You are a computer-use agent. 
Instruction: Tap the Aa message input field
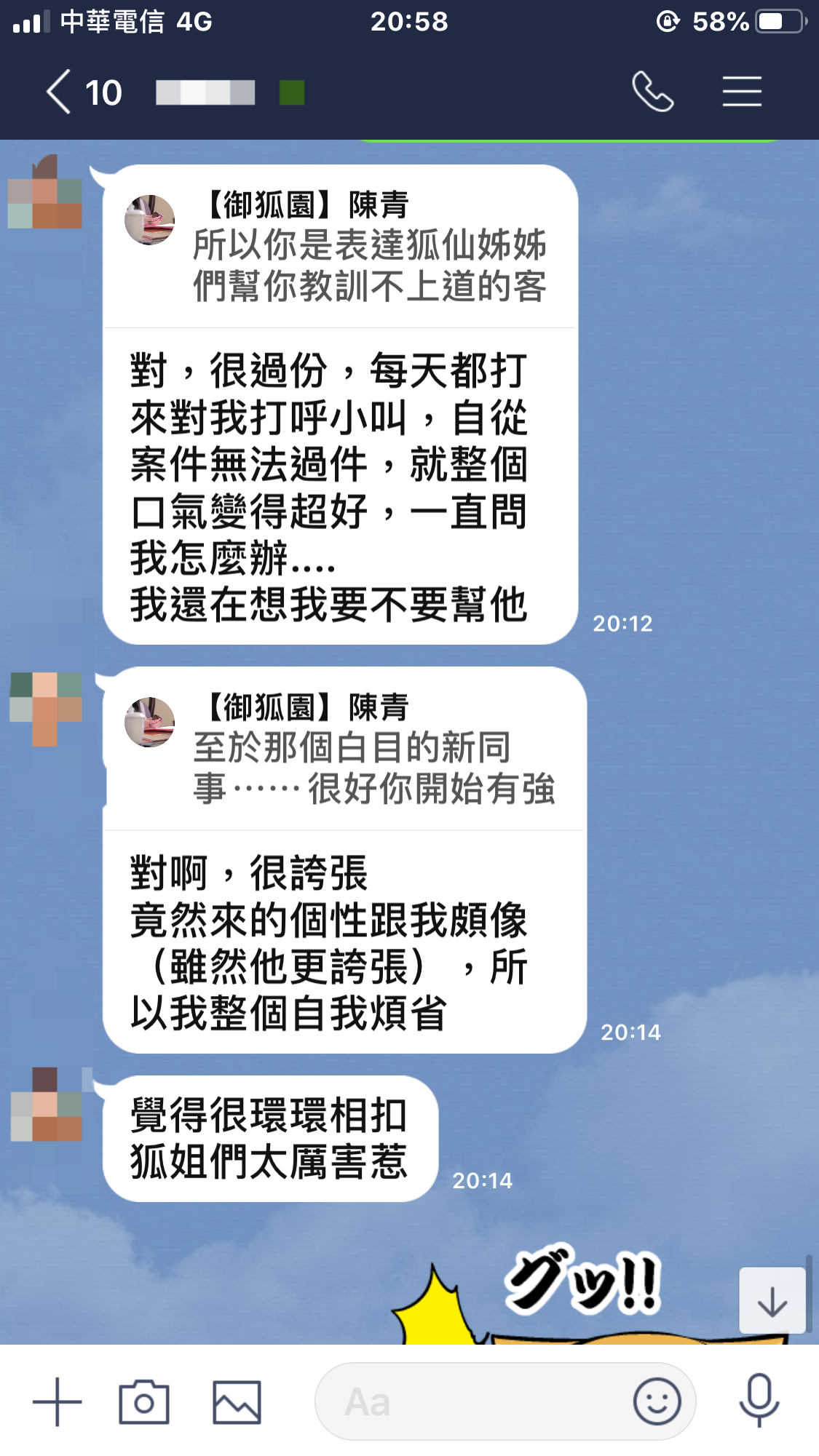click(x=473, y=1401)
